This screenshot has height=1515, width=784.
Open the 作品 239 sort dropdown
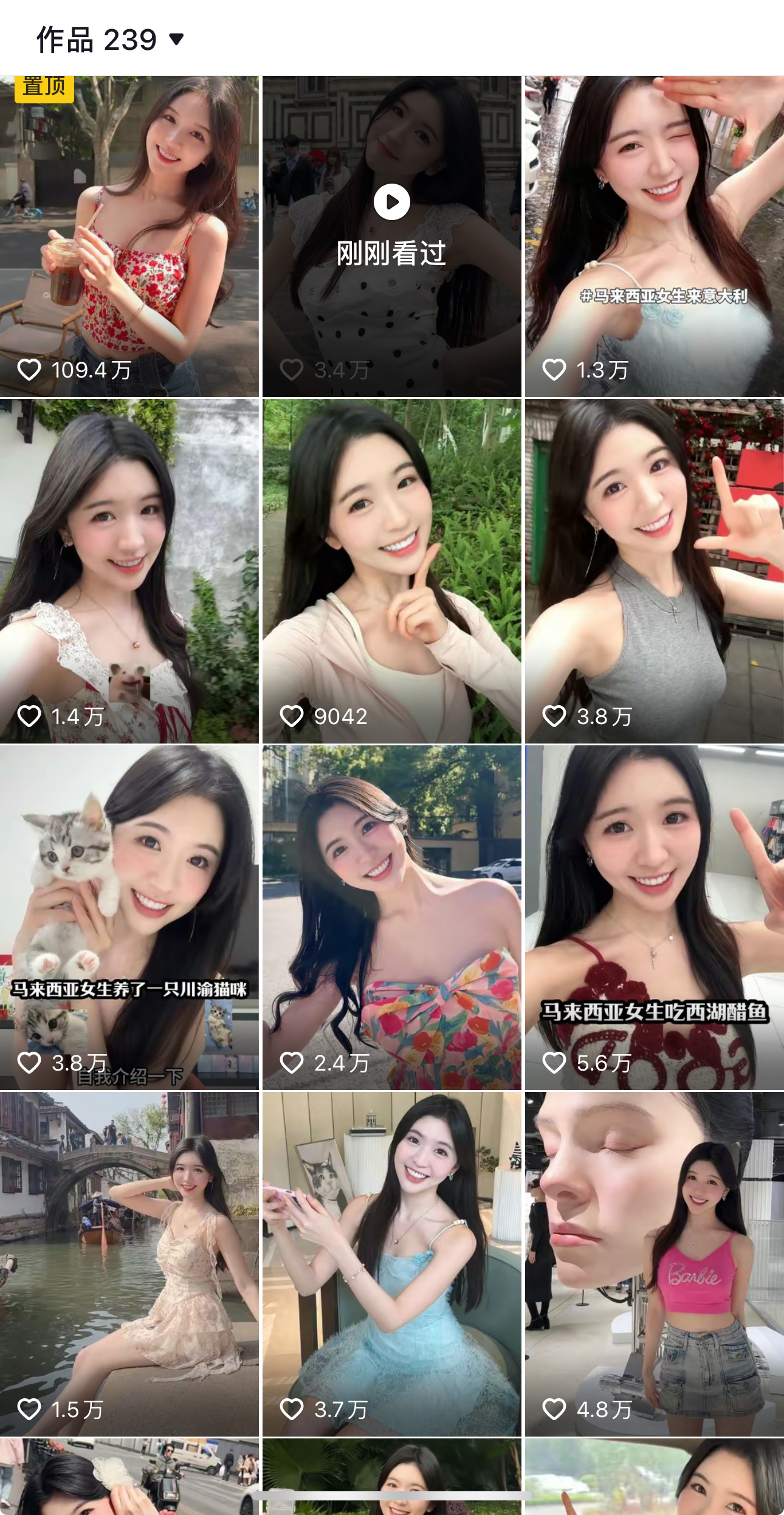click(109, 40)
